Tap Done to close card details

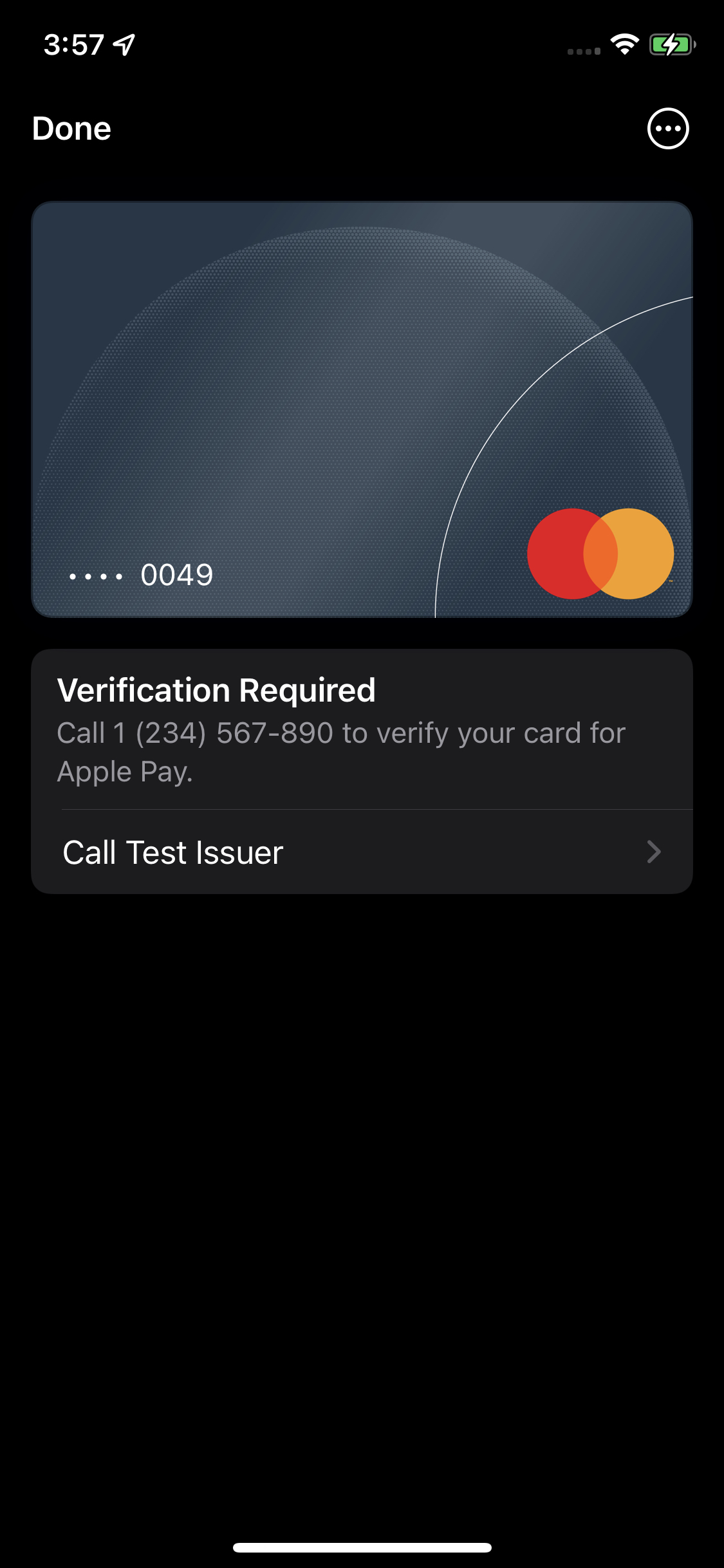[x=71, y=129]
